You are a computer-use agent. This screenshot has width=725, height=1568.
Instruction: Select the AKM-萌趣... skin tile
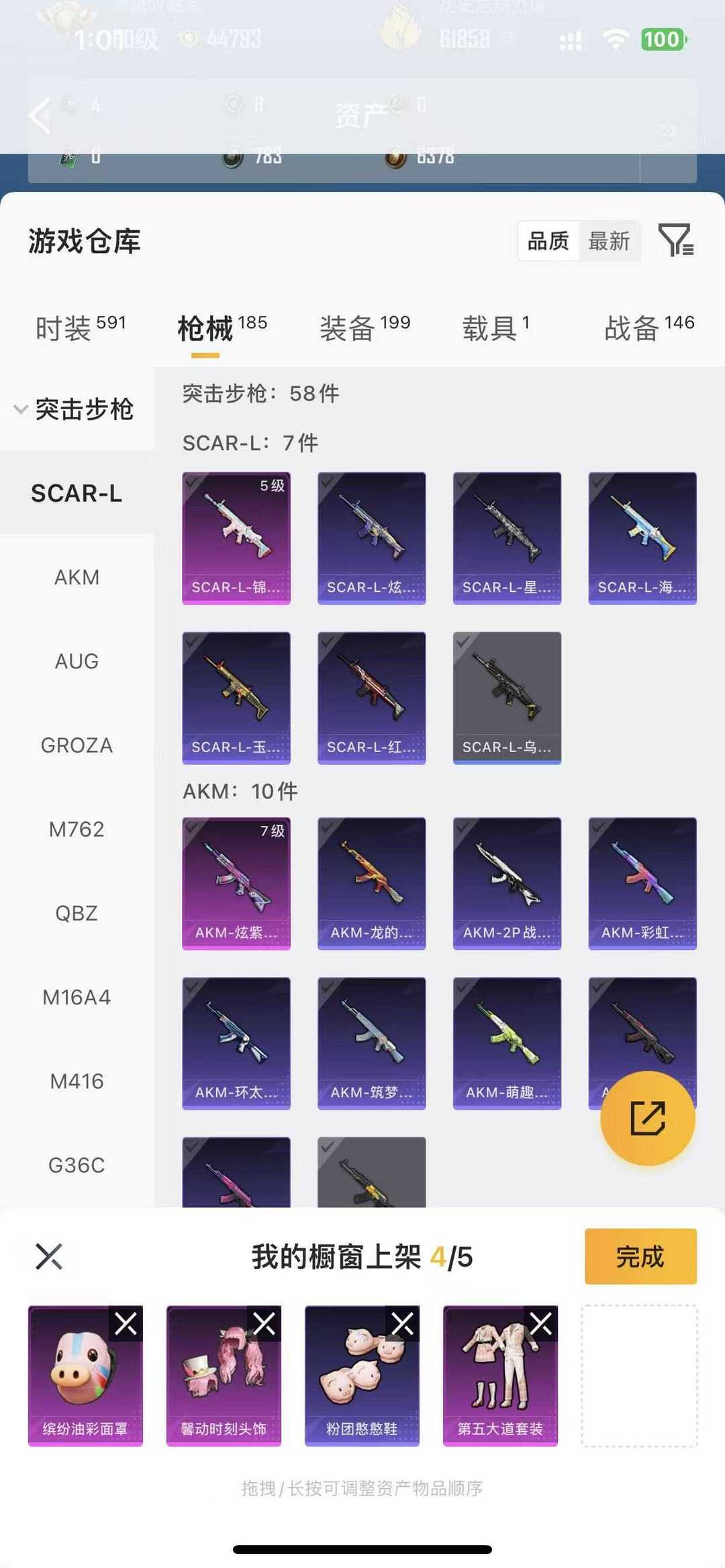[x=507, y=1043]
